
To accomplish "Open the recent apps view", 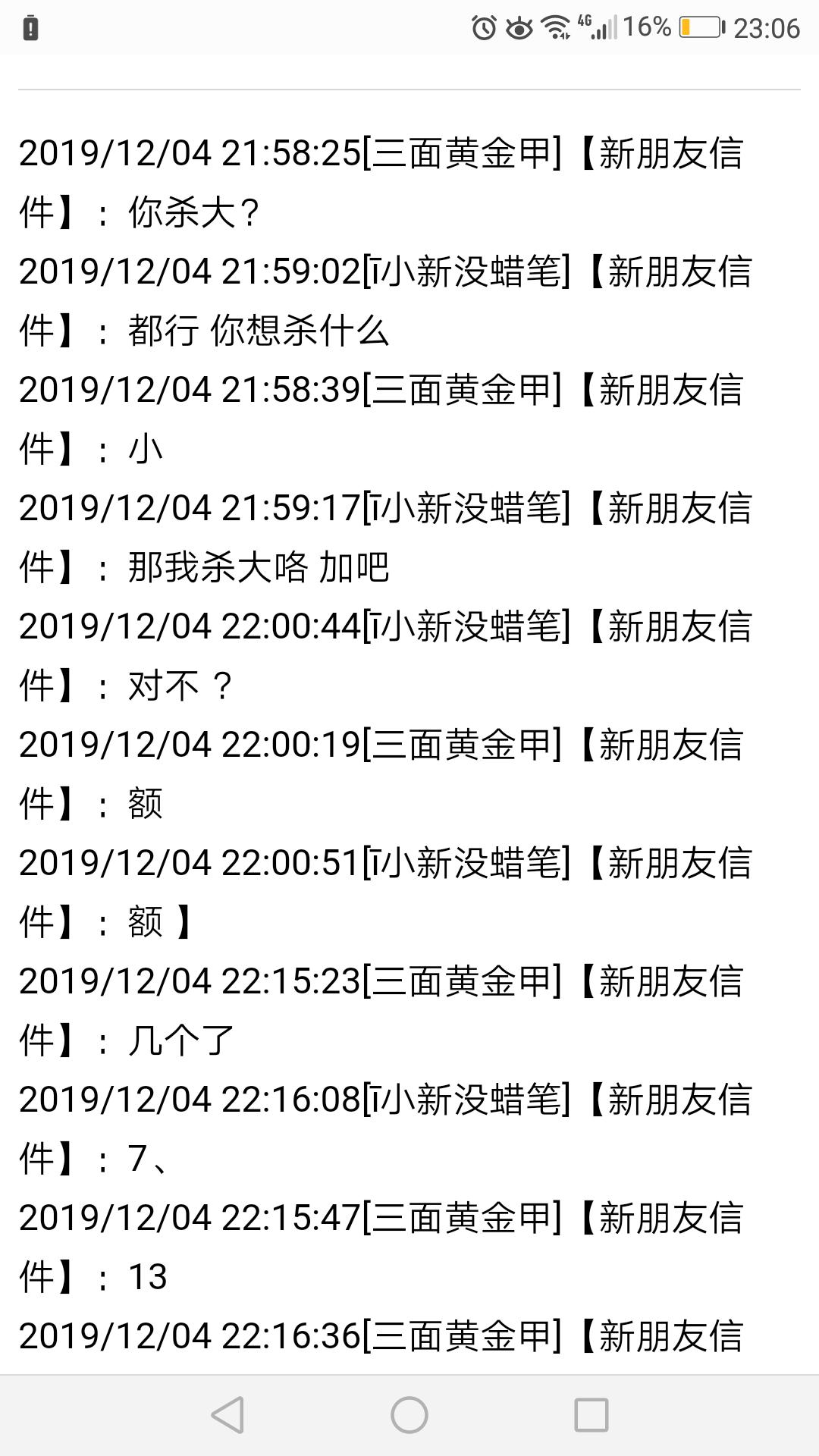I will 591,1415.
